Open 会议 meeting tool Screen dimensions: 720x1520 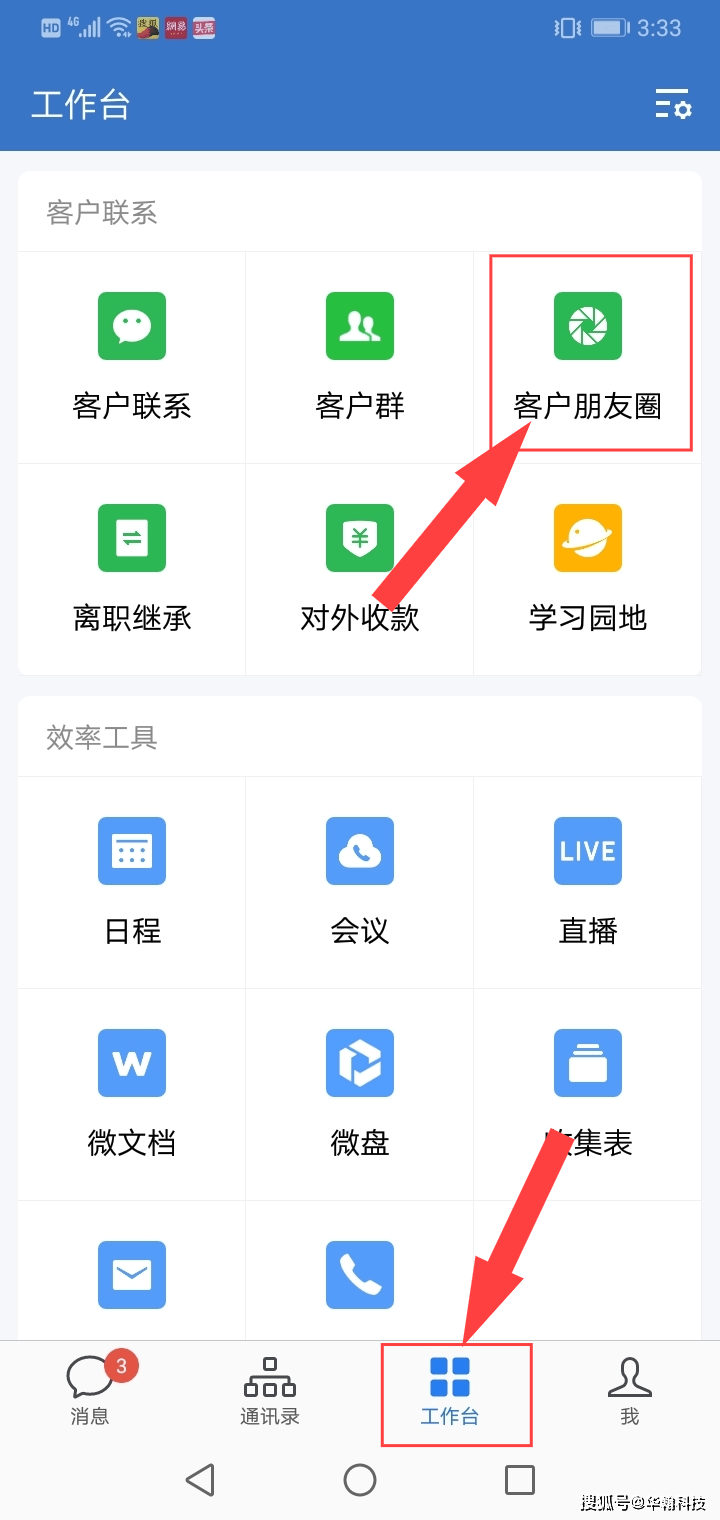click(x=360, y=880)
